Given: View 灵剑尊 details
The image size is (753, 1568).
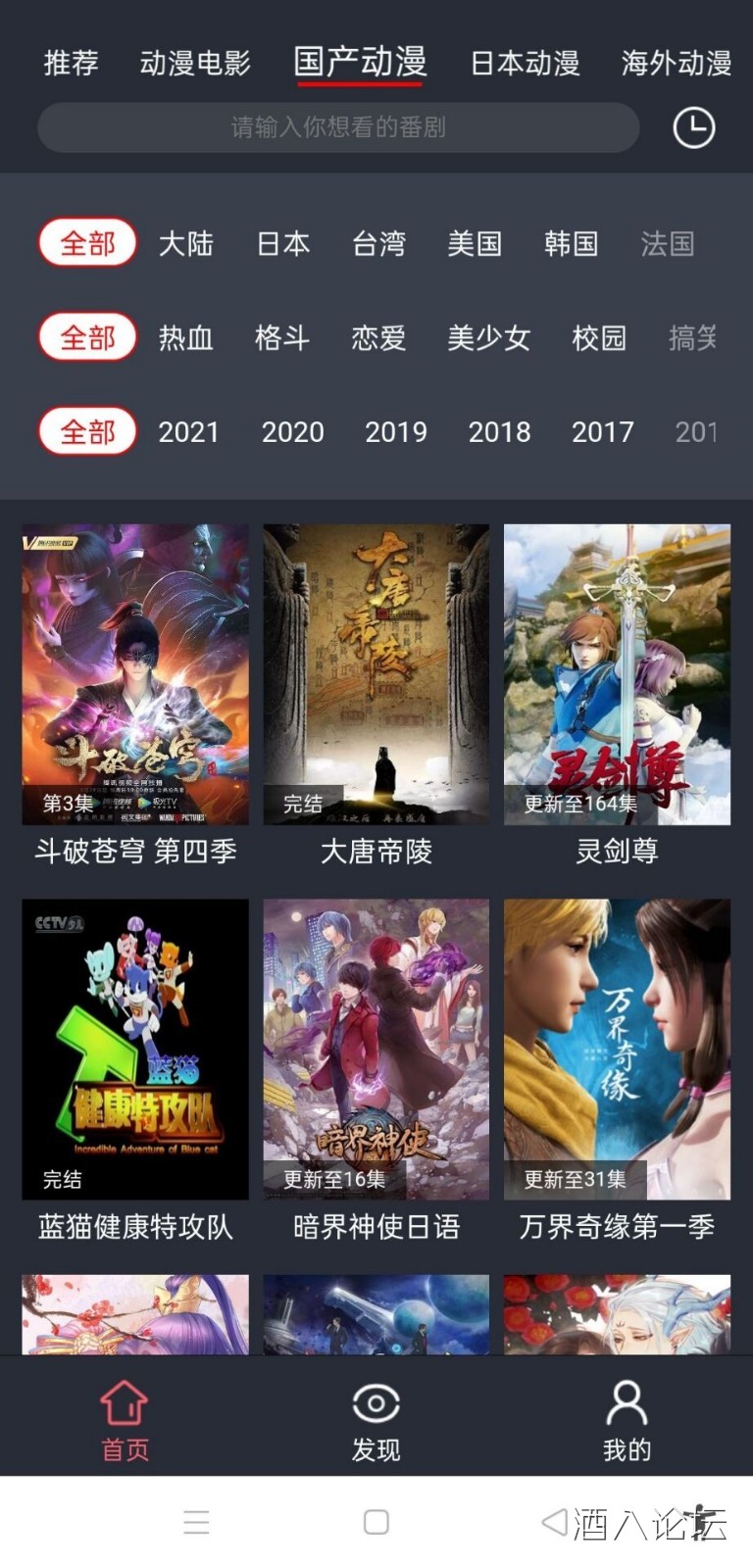Looking at the screenshot, I should point(617,674).
